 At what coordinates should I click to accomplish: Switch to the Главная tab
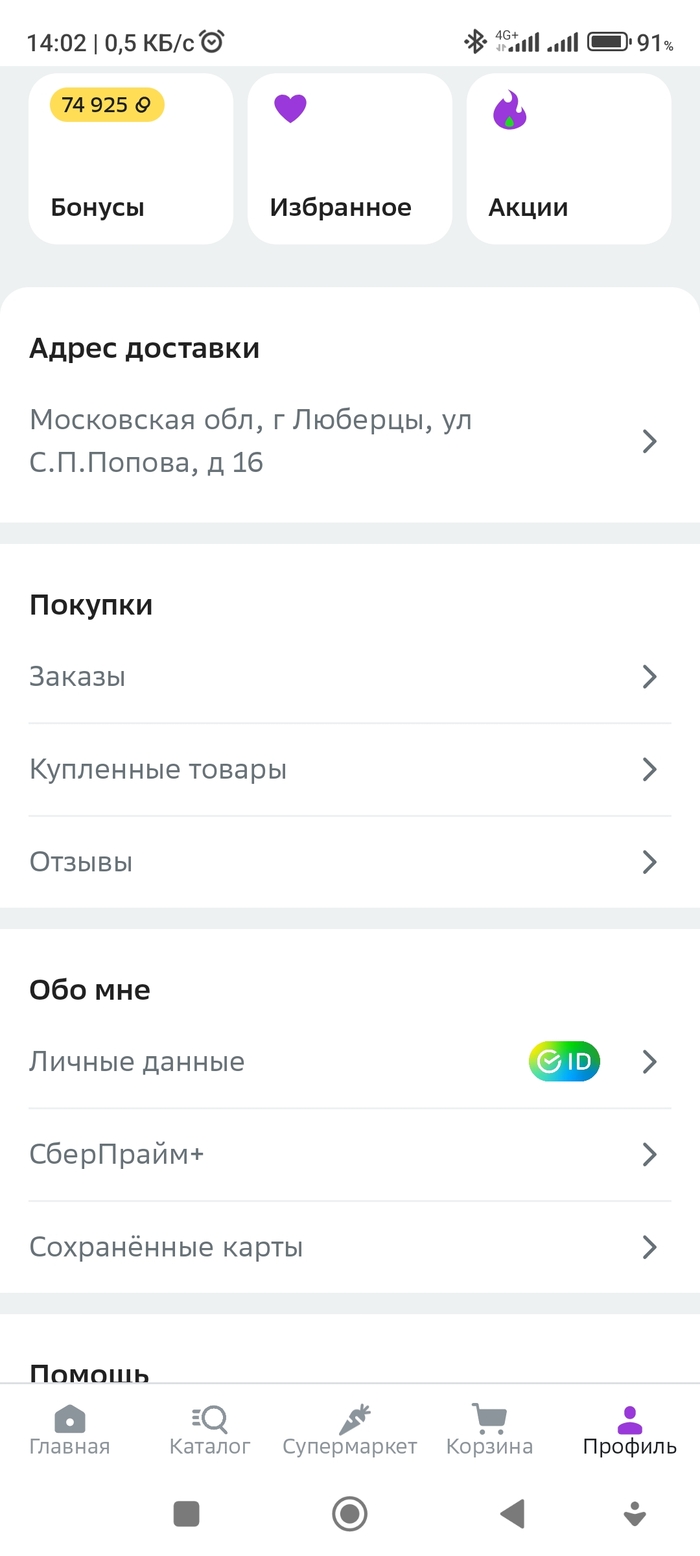click(x=70, y=1430)
